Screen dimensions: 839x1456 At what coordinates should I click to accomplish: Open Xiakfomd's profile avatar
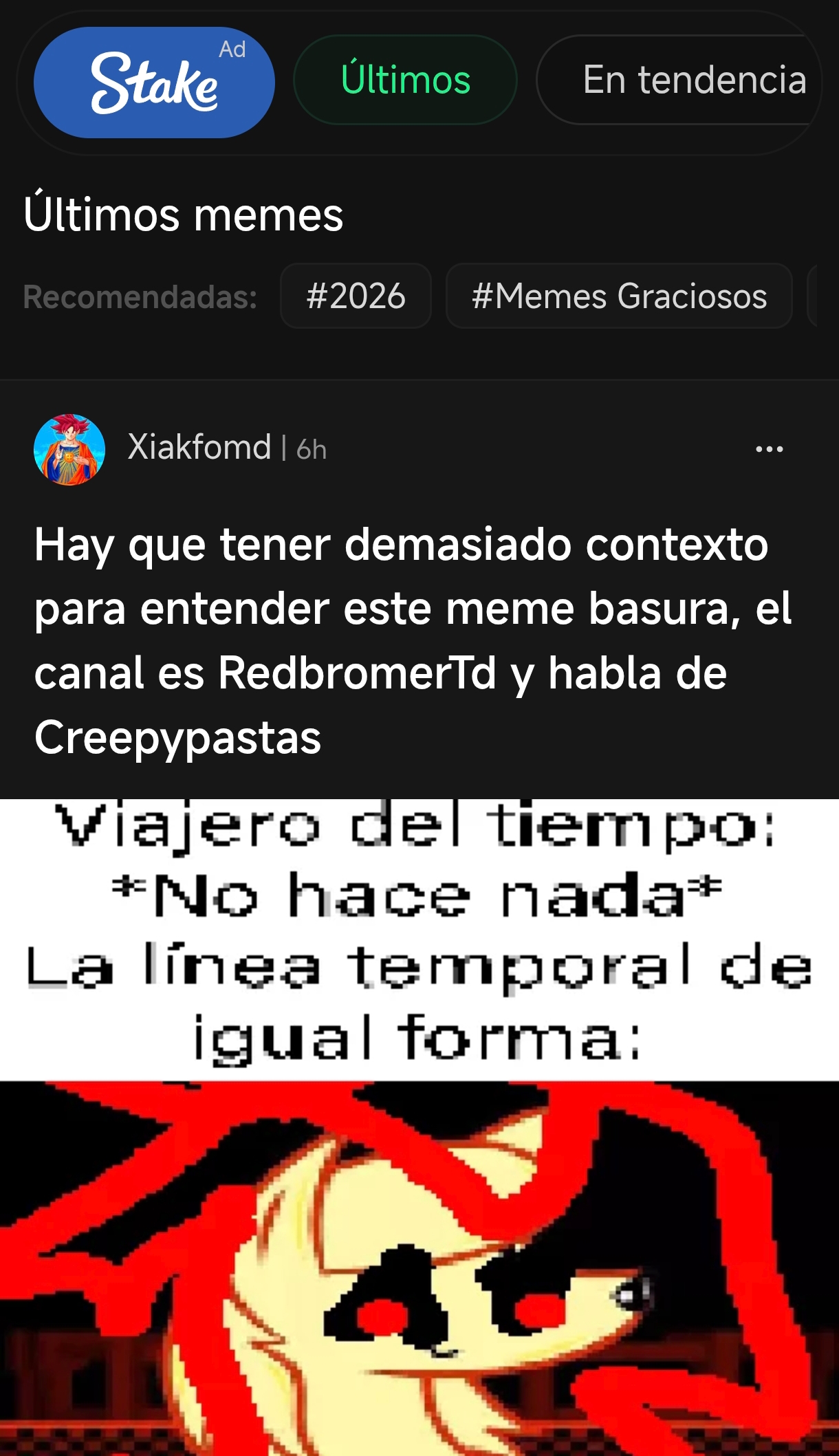click(x=69, y=449)
